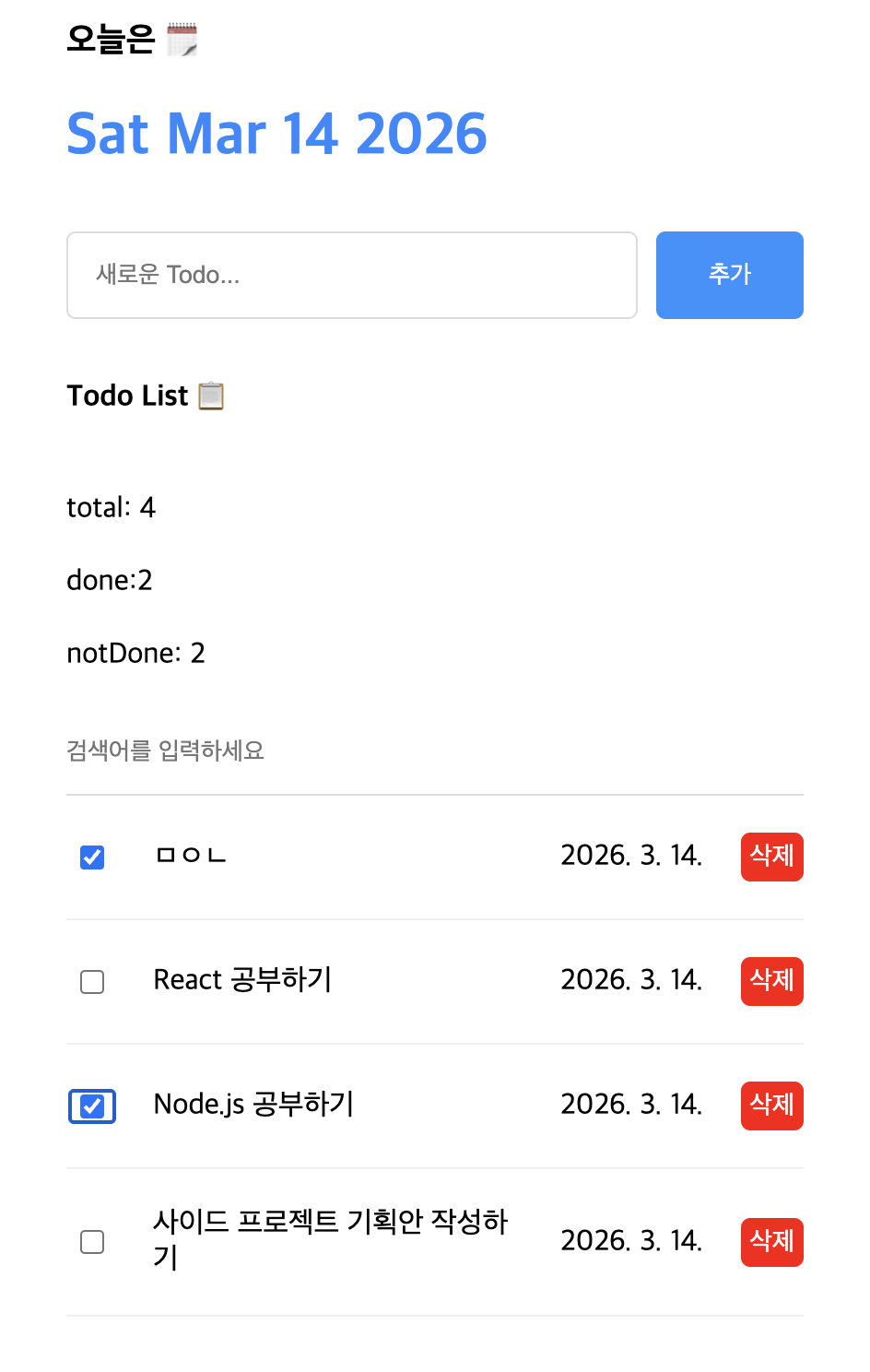Uncheck the Node.js 공부하기 checkbox
Image resolution: width=870 pixels, height=1372 pixels.
point(92,1106)
